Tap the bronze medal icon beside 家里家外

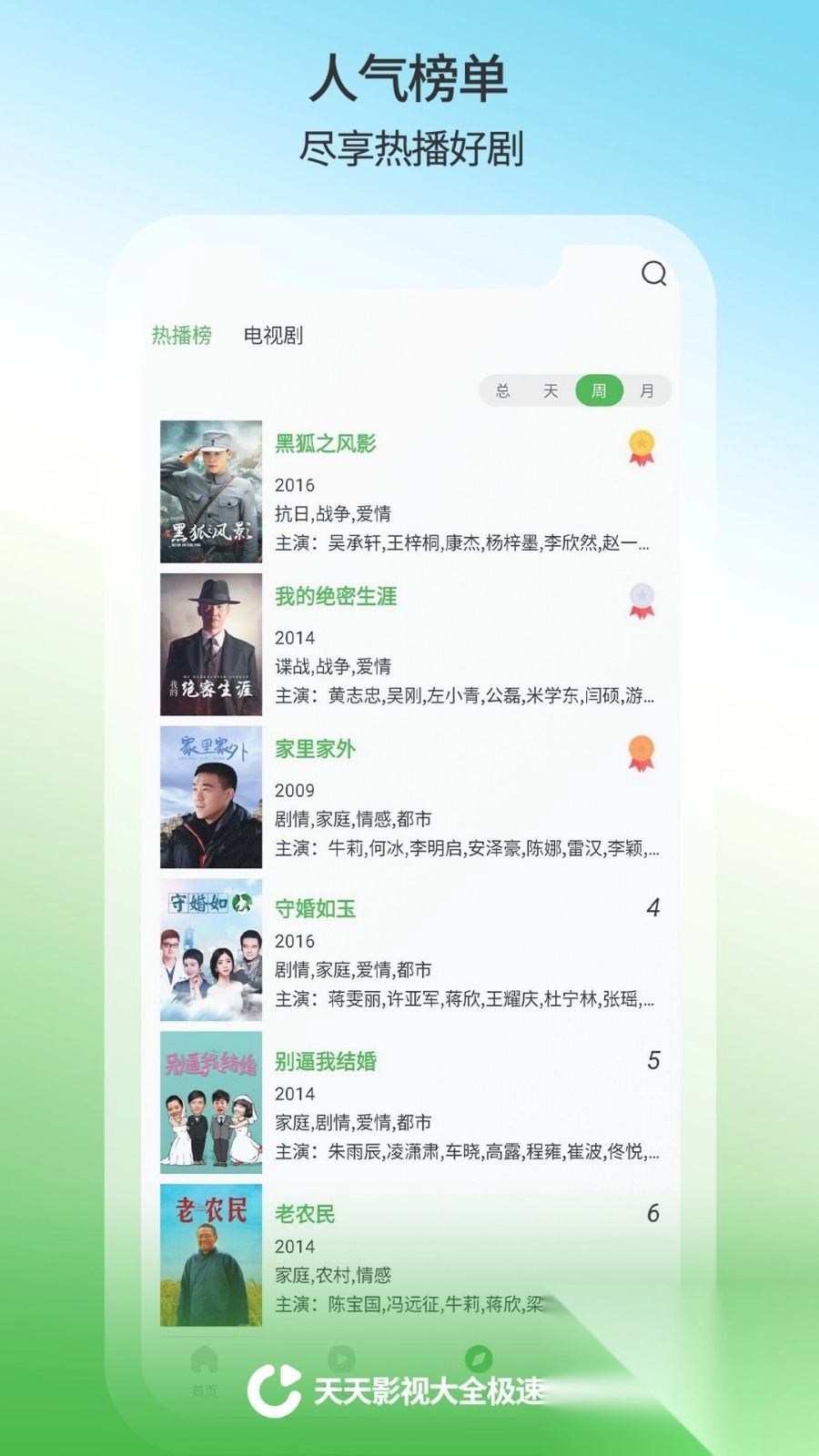[x=642, y=753]
